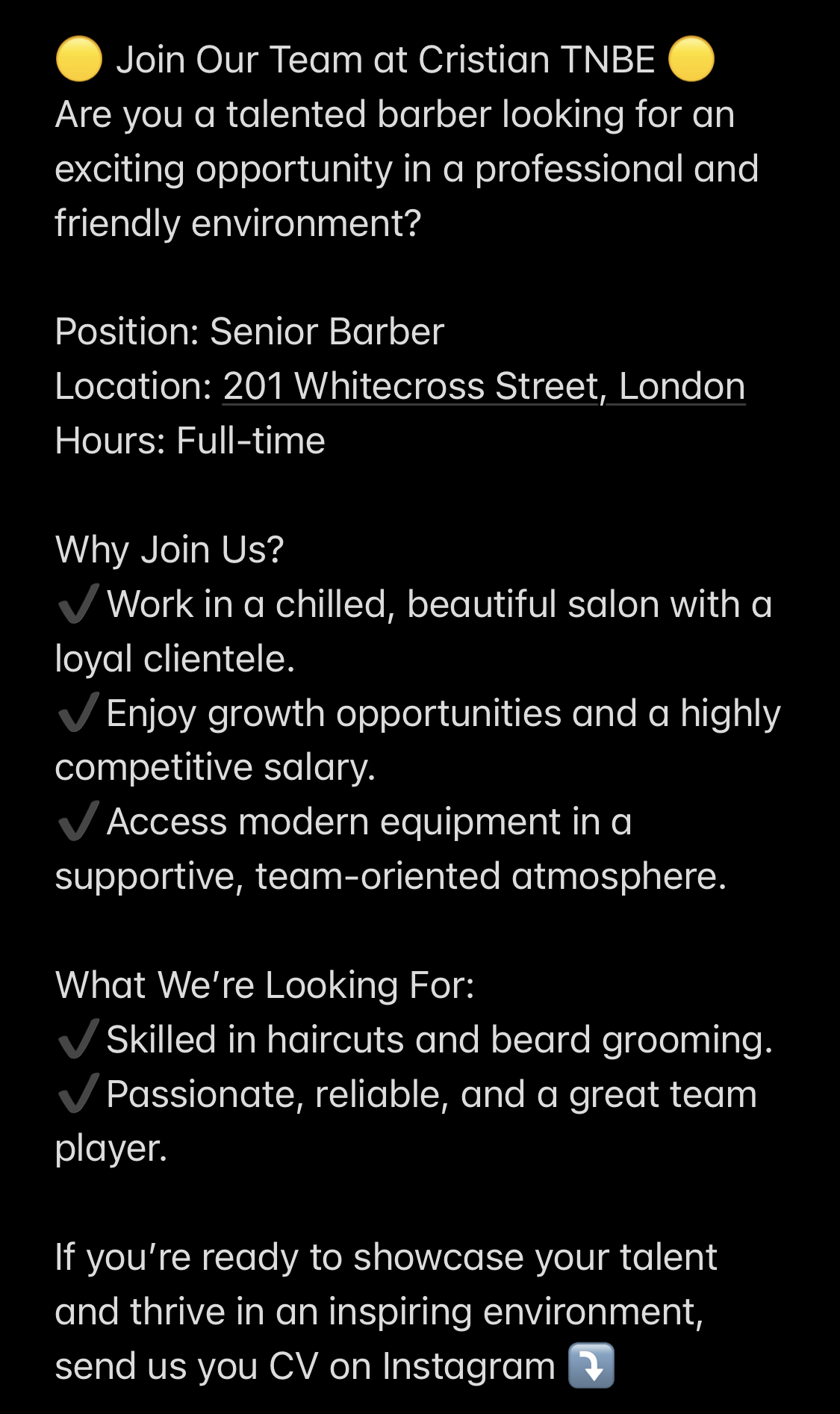Open the 201 Whitecross Street, London address link
This screenshot has height=1414, width=840.
(x=484, y=386)
